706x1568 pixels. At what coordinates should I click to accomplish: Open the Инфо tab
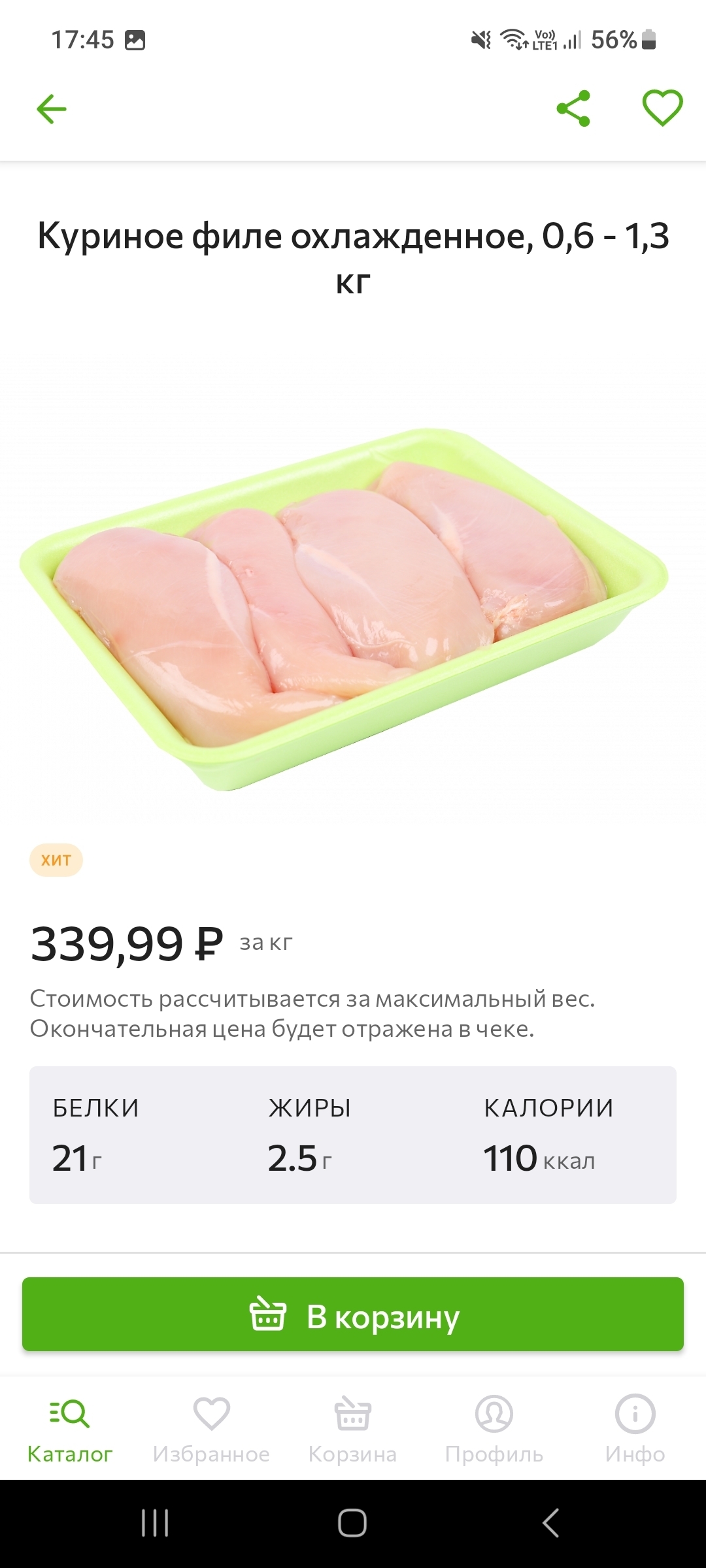click(635, 1428)
